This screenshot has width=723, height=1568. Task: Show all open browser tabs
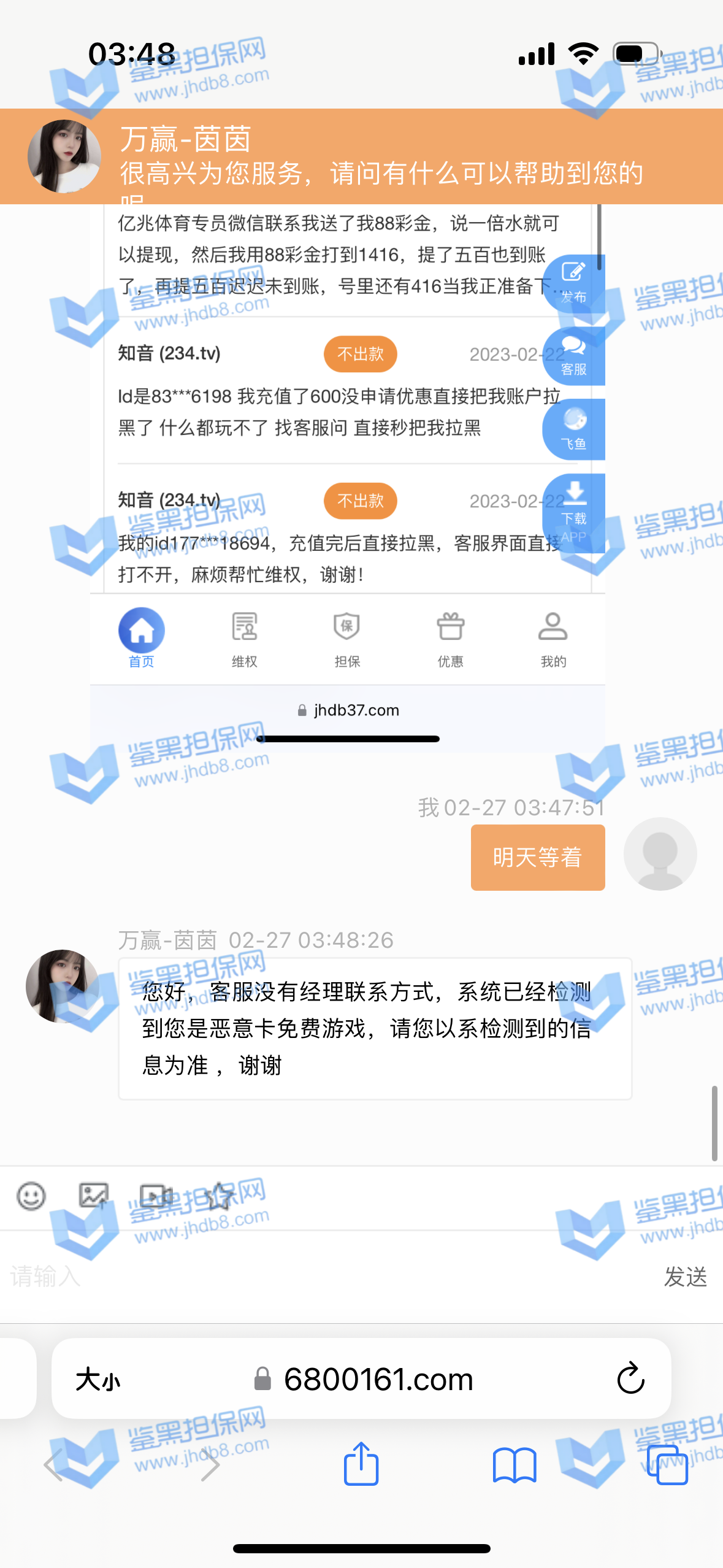coord(667,1466)
